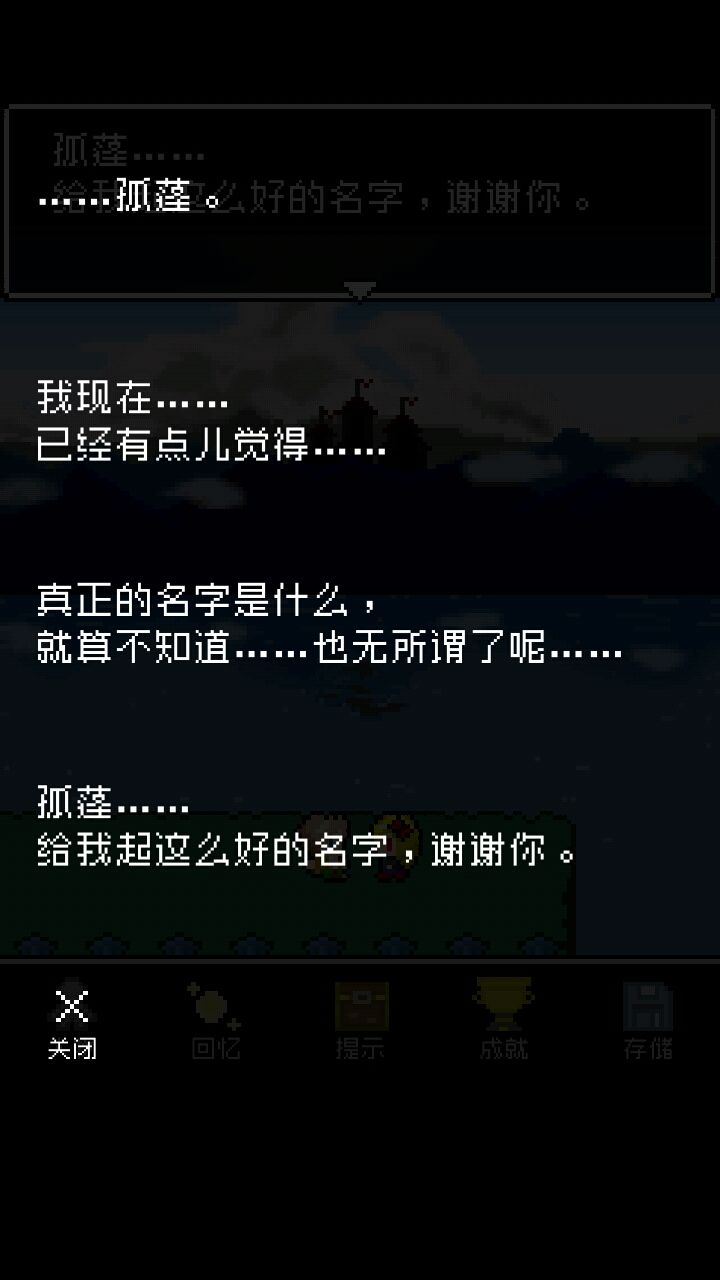The image size is (720, 1280).
Task: Save progress with the floppy disk (存储) icon
Action: tap(648, 1005)
